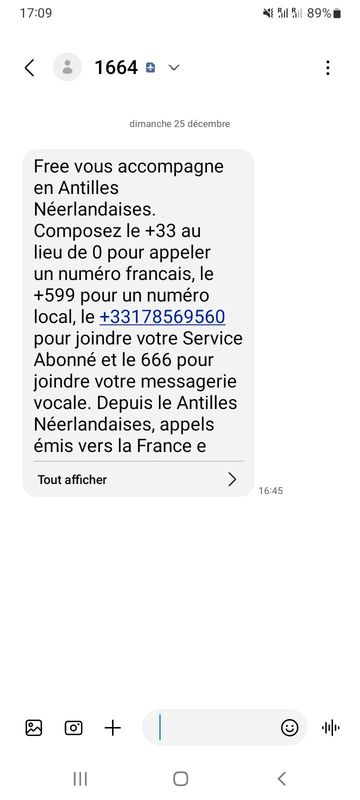
Task: Focus the message text field
Action: [x=212, y=728]
